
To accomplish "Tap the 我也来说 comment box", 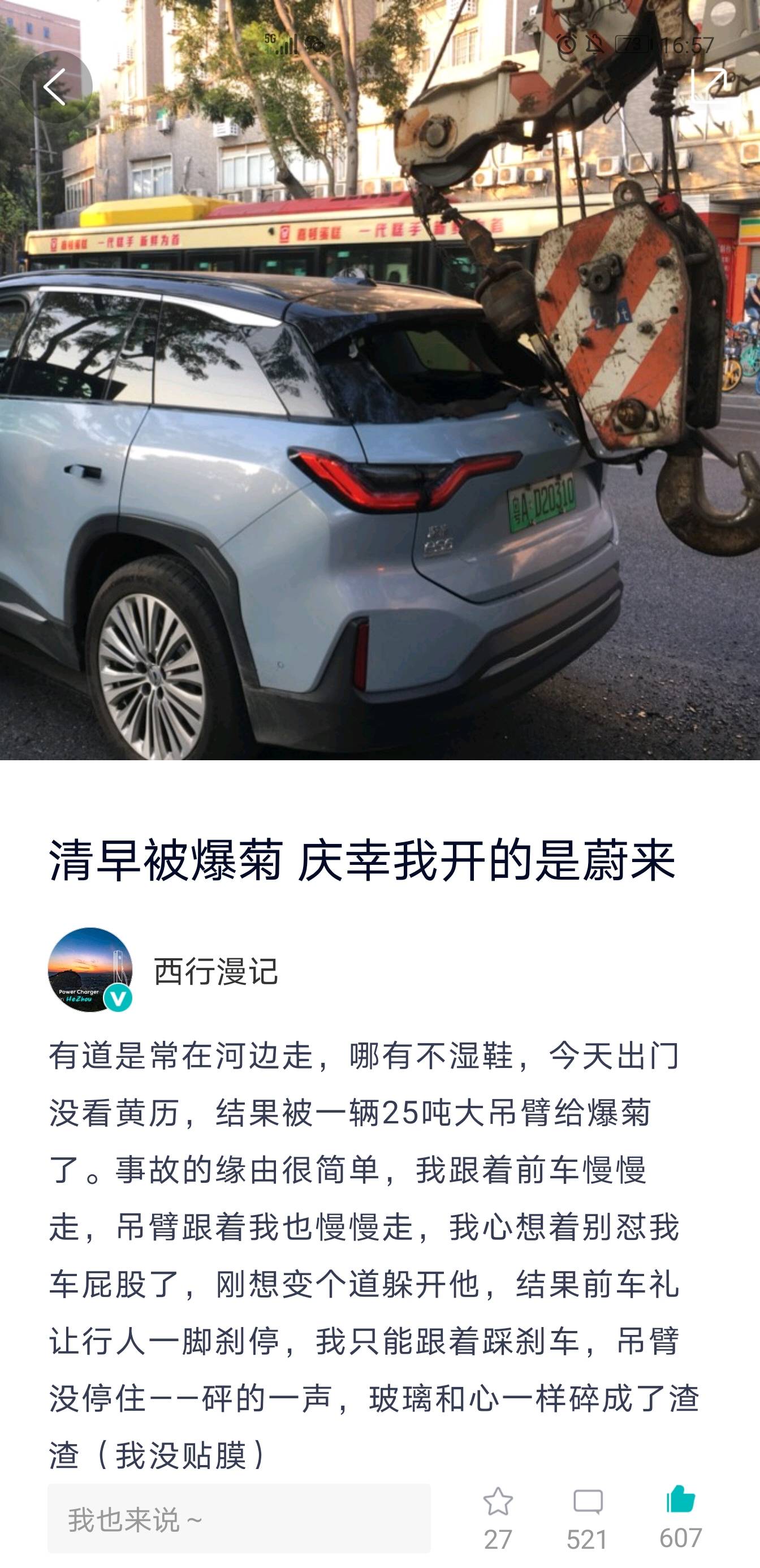I will coord(239,1519).
